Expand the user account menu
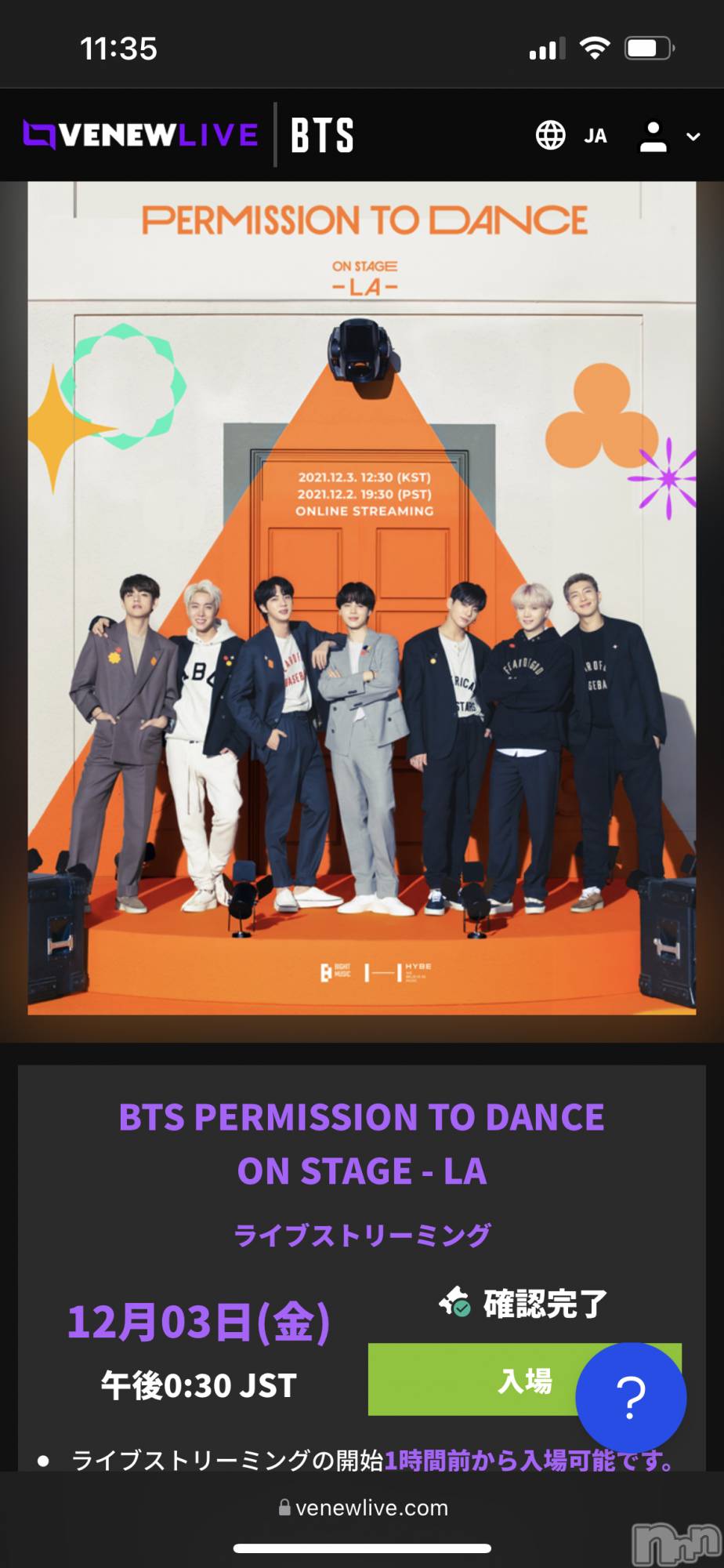The image size is (724, 1568). [x=669, y=136]
